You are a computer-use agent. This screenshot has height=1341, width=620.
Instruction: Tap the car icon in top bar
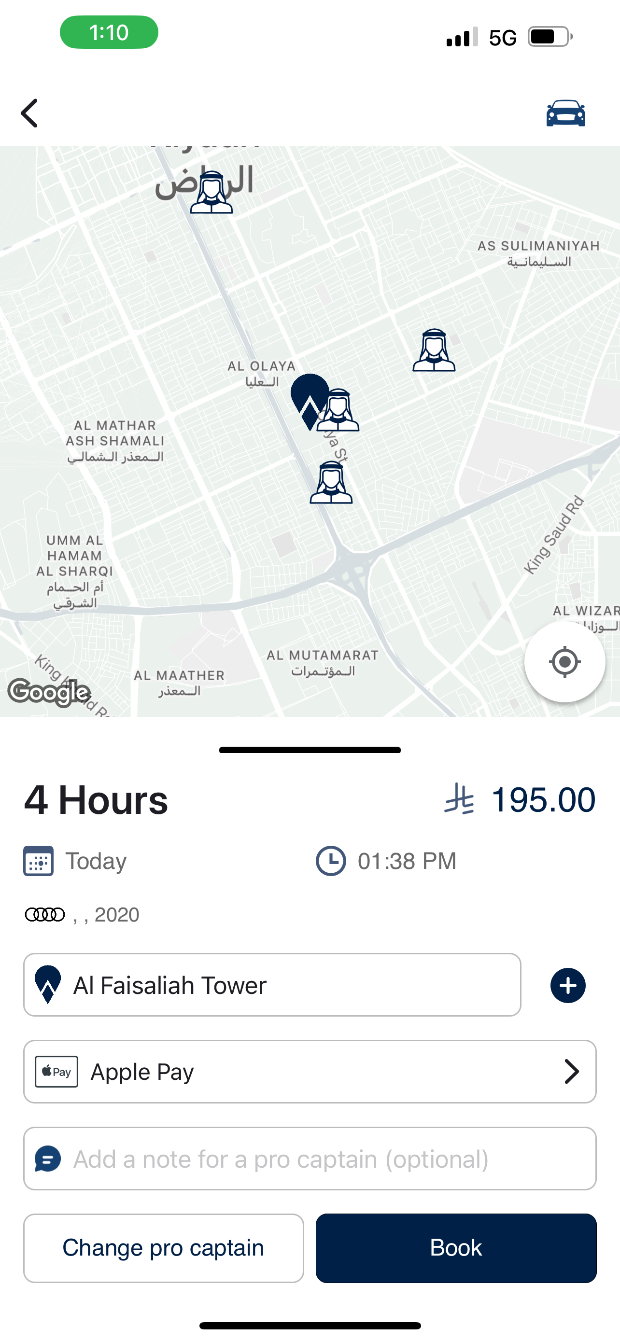[565, 113]
